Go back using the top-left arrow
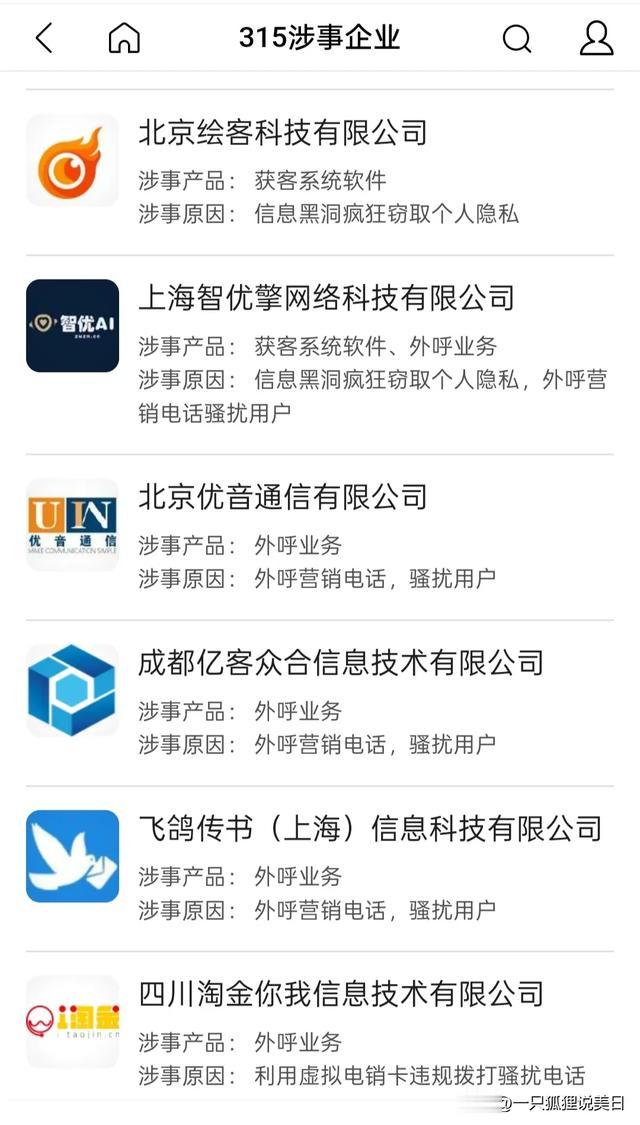This screenshot has width=640, height=1125. pos(44,37)
